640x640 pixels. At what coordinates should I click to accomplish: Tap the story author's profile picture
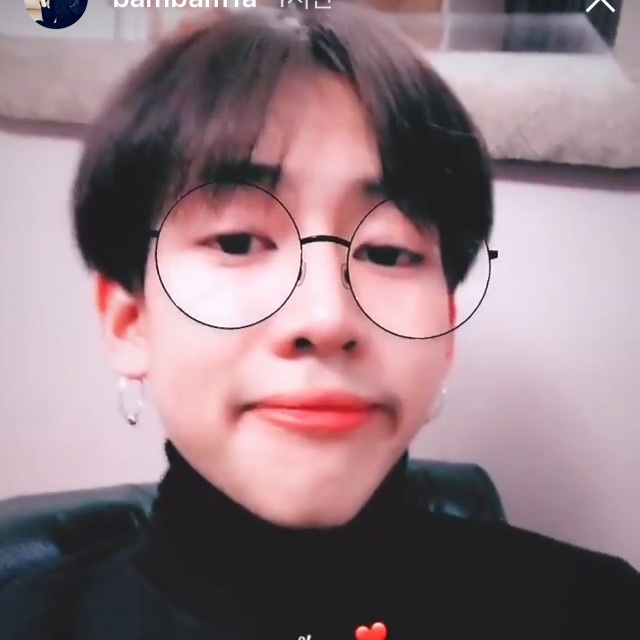56,8
